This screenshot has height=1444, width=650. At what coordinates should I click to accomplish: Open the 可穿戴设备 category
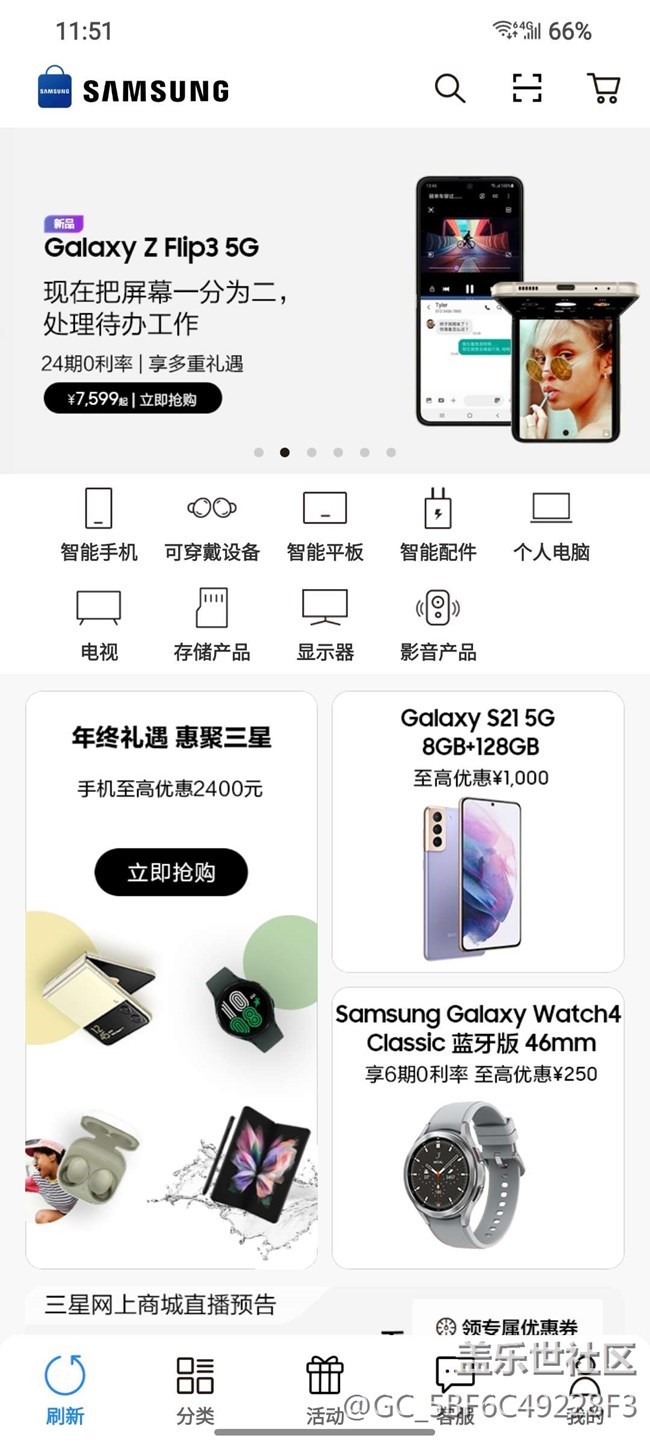pyautogui.click(x=212, y=524)
